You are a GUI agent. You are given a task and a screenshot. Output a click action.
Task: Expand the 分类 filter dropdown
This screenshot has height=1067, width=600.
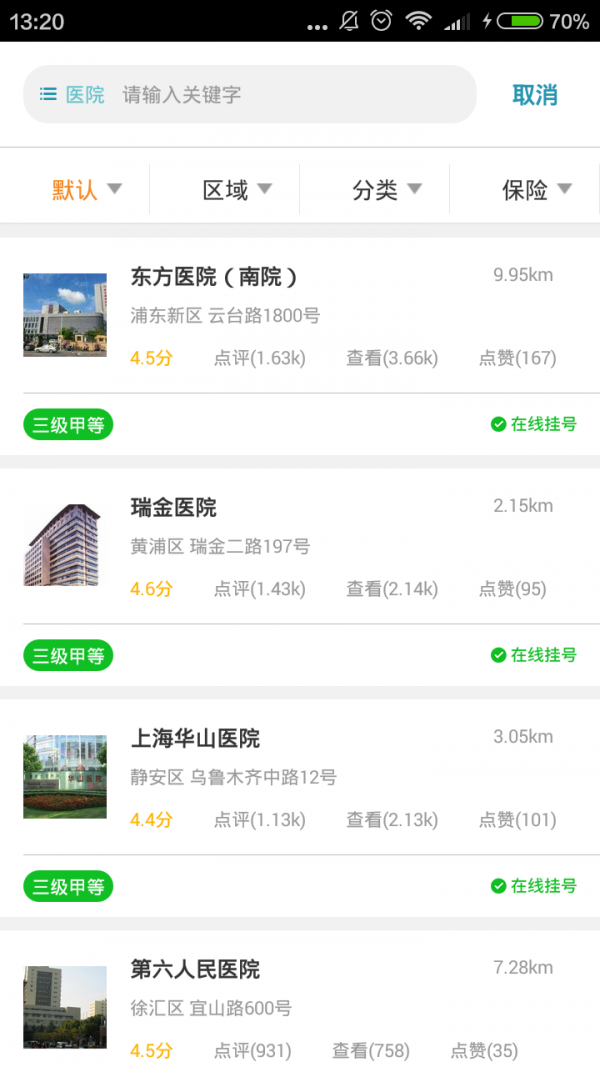point(386,190)
